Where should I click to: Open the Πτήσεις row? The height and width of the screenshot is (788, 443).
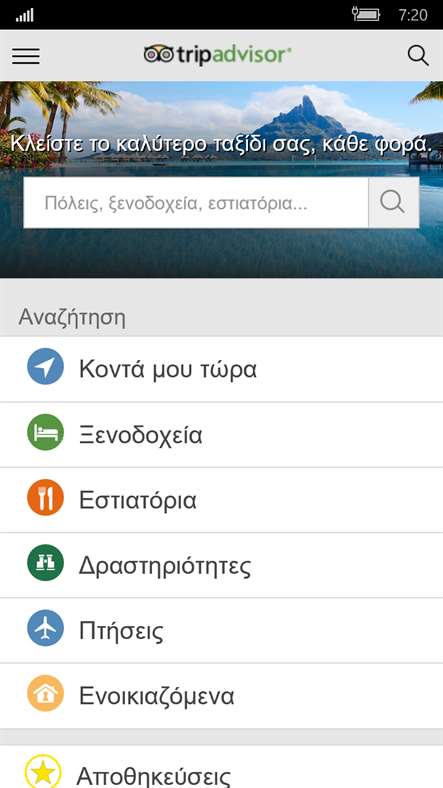(x=222, y=631)
